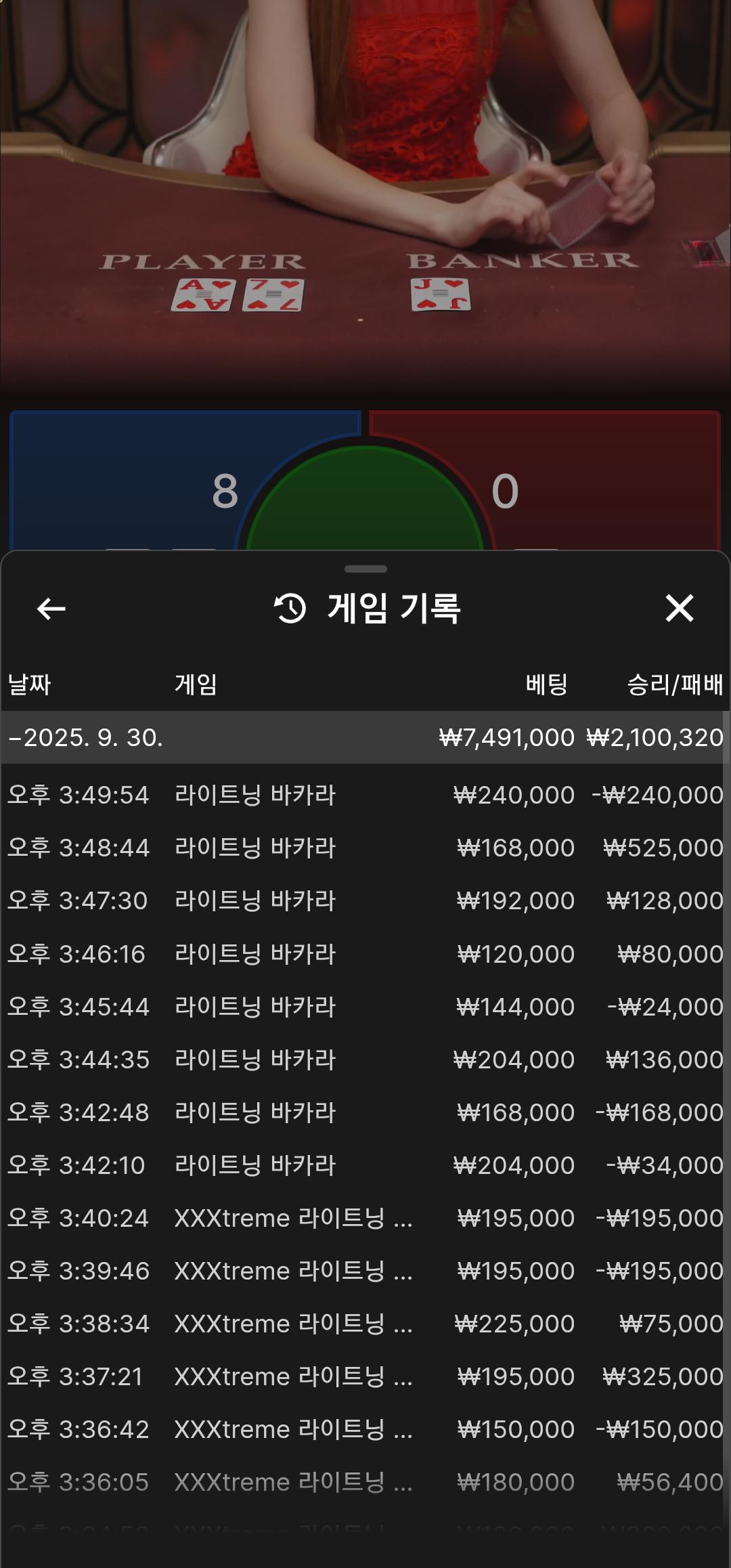731x1568 pixels.
Task: Go back from the 게임 기록 panel
Action: pyautogui.click(x=51, y=609)
